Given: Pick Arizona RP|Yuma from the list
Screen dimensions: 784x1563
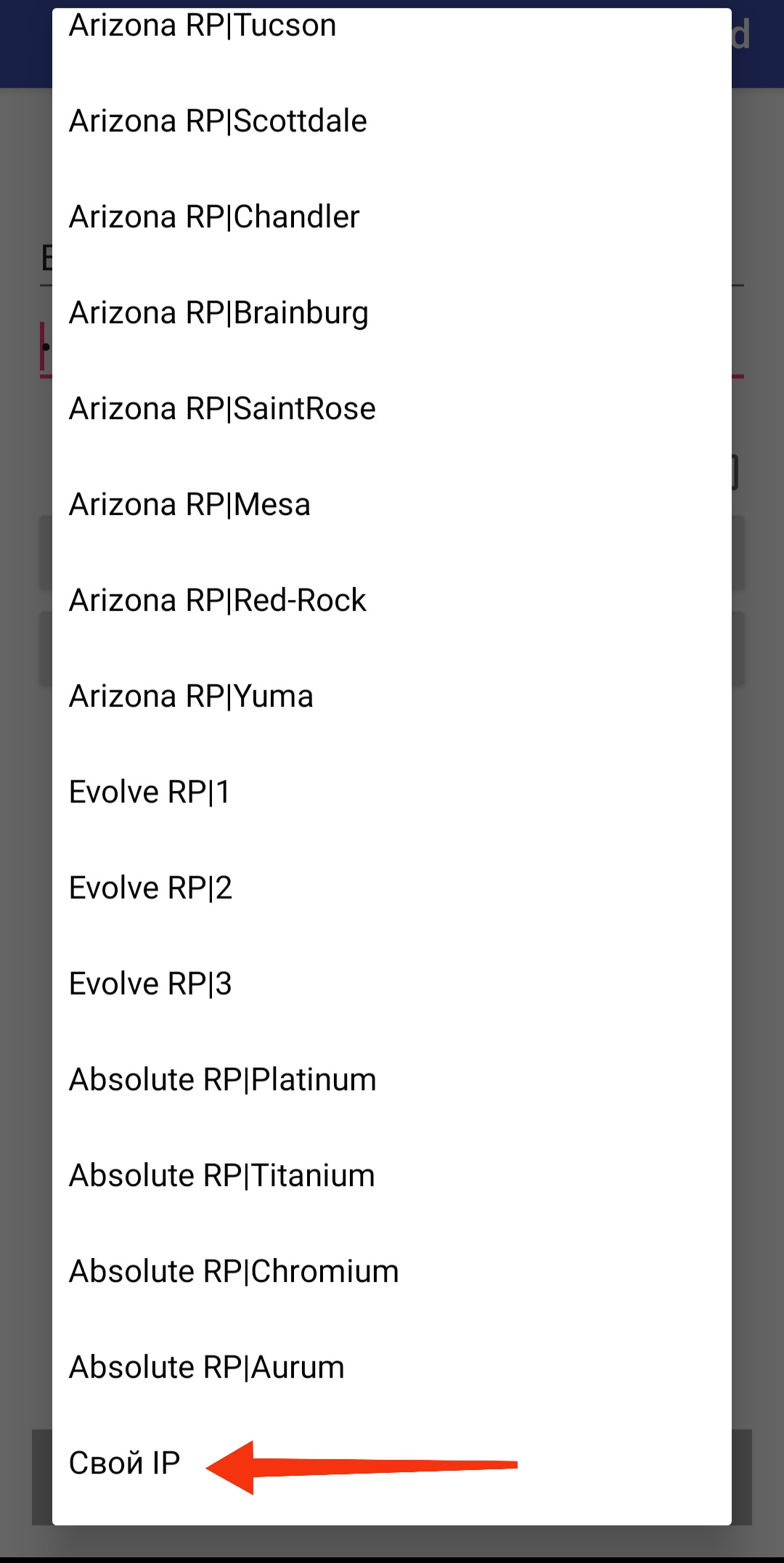Looking at the screenshot, I should point(191,697).
